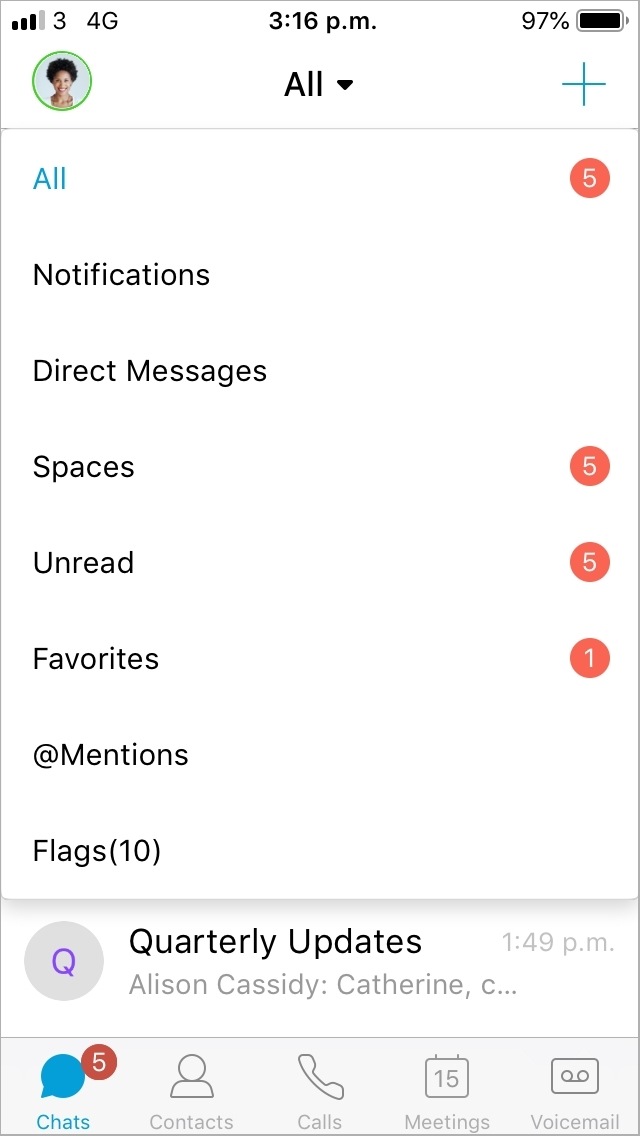This screenshot has height=1136, width=640.
Task: Switch to the Chats tab
Action: coord(64,1090)
